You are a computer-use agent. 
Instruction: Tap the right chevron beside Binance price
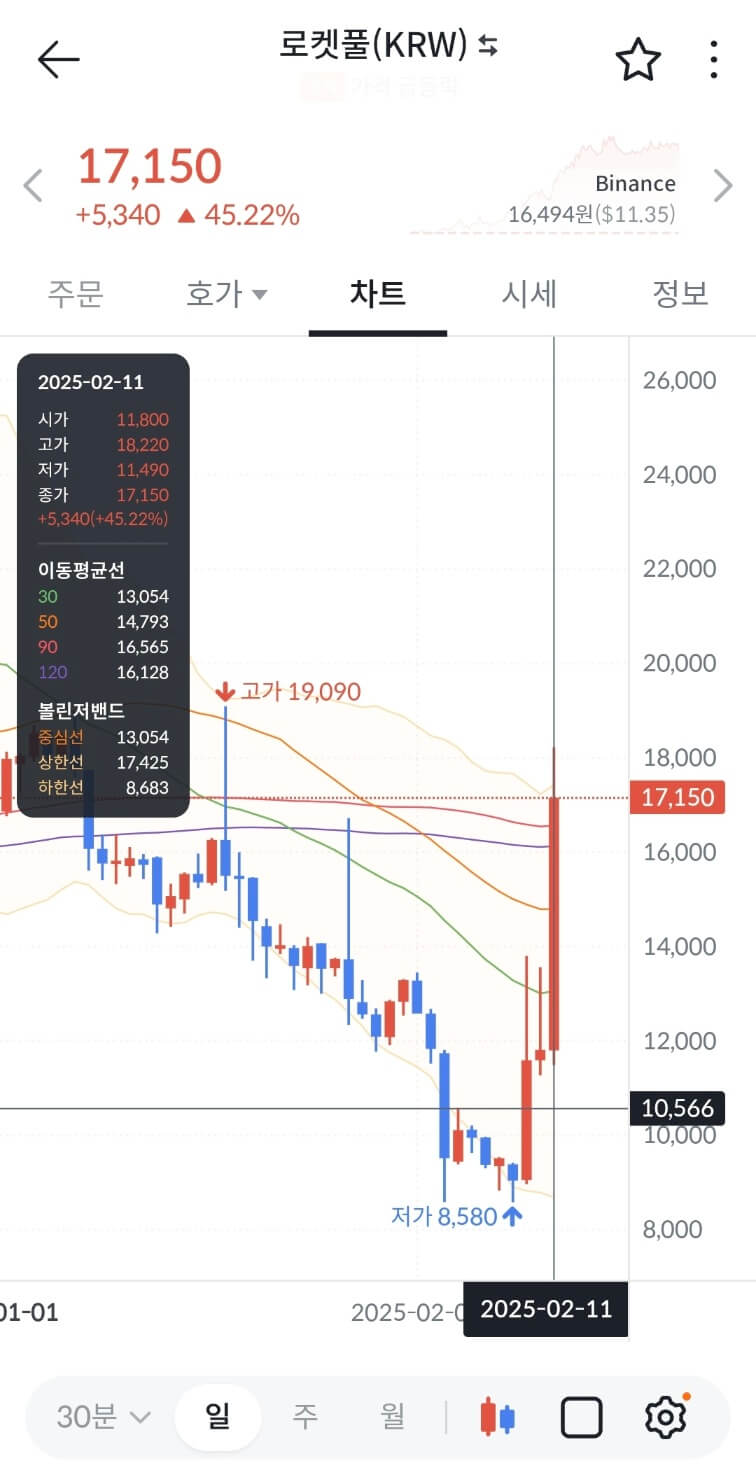tap(722, 185)
